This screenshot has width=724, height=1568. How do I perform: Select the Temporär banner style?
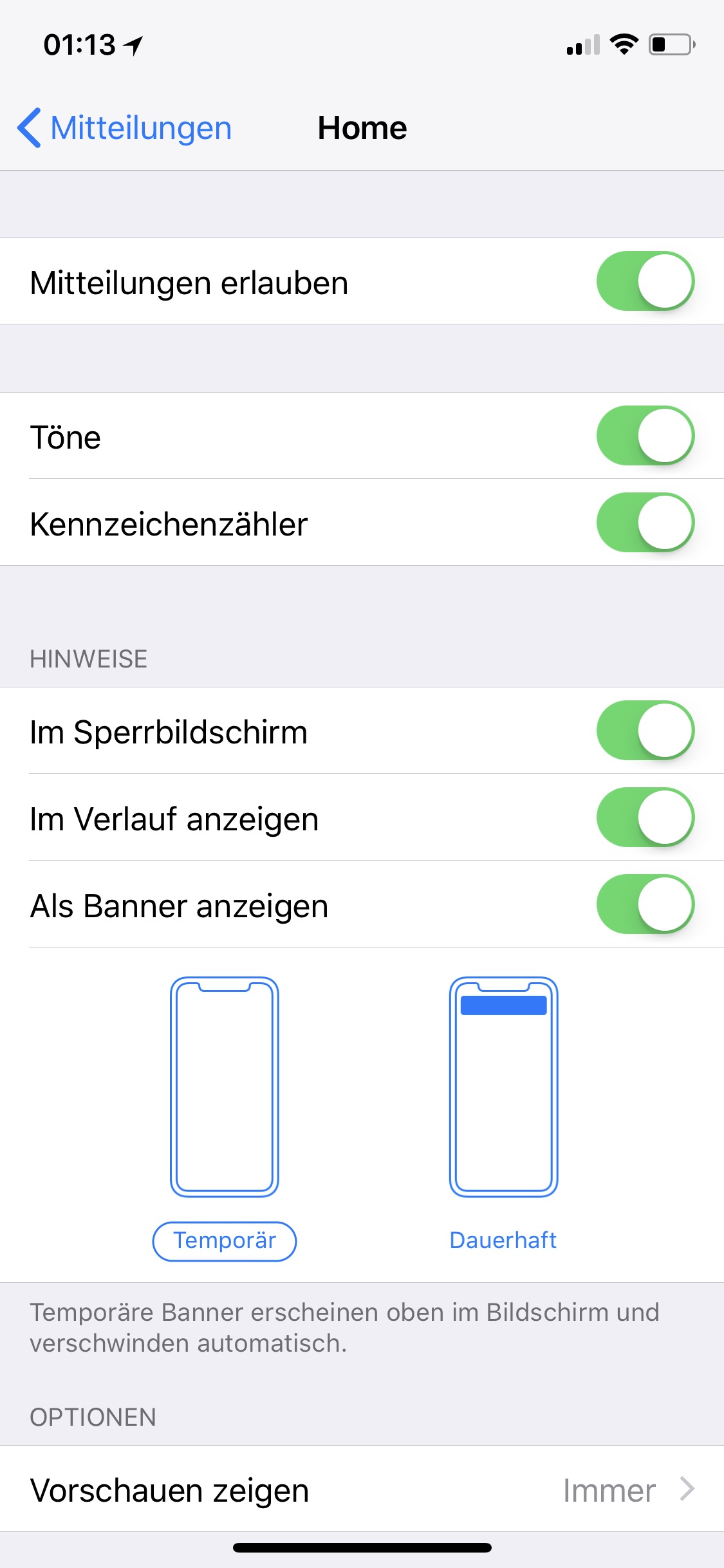click(x=224, y=1240)
